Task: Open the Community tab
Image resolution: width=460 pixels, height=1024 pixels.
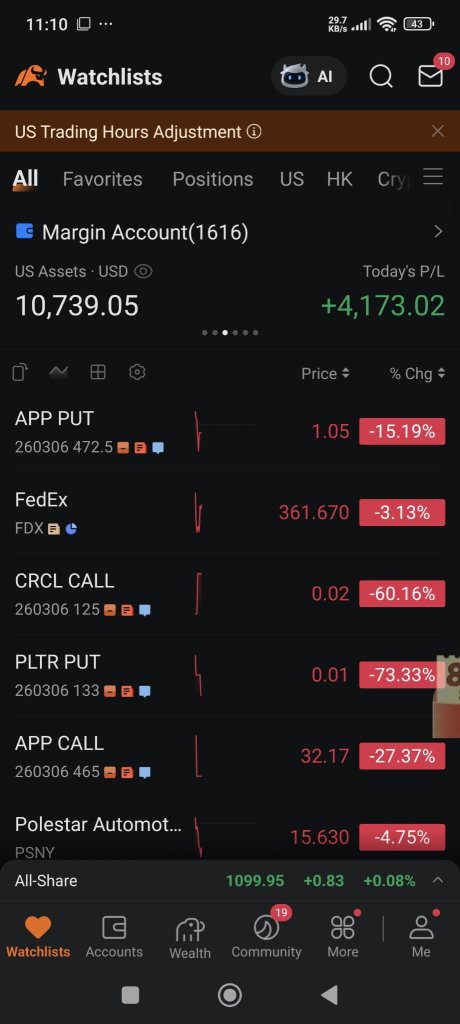Action: (267, 936)
